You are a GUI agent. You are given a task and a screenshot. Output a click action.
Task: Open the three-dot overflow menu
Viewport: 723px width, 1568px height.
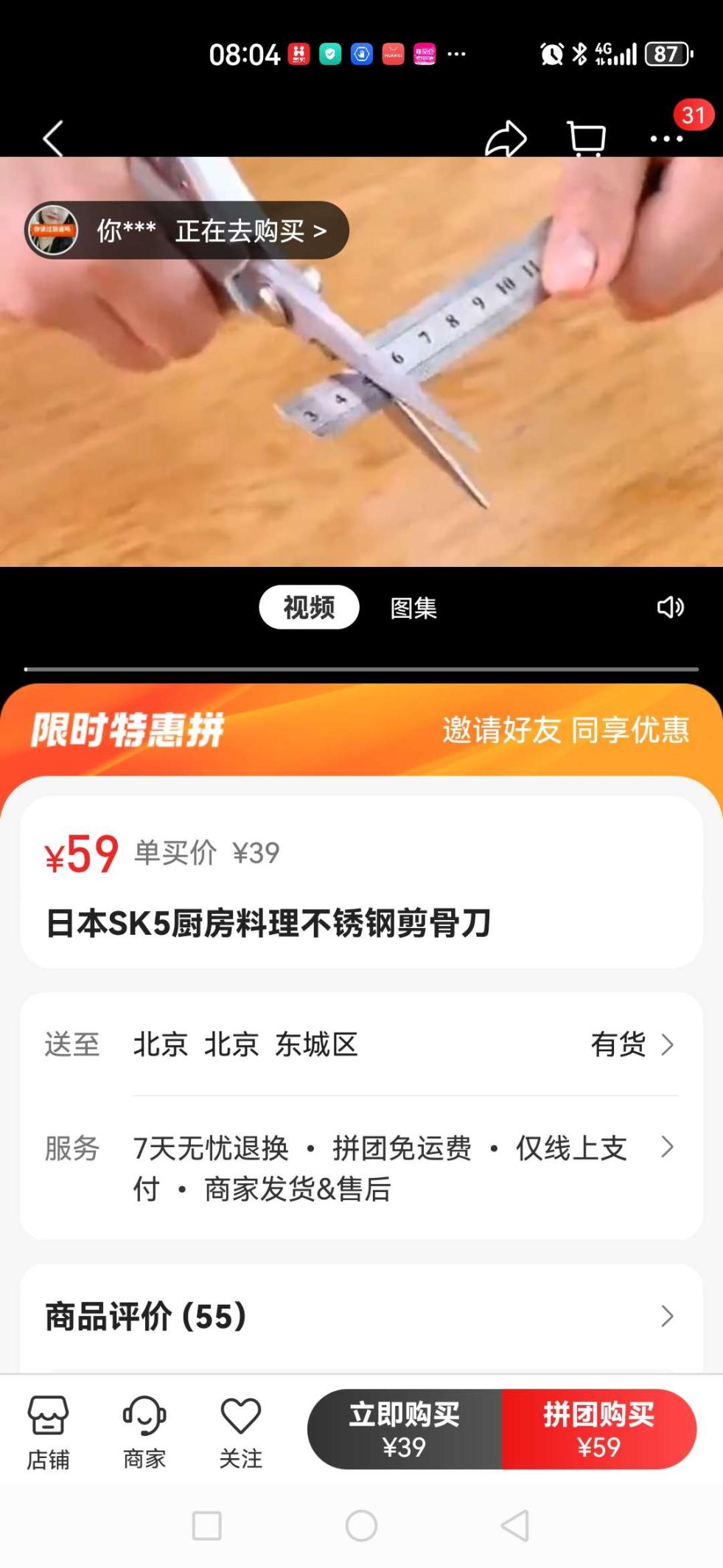pos(666,139)
